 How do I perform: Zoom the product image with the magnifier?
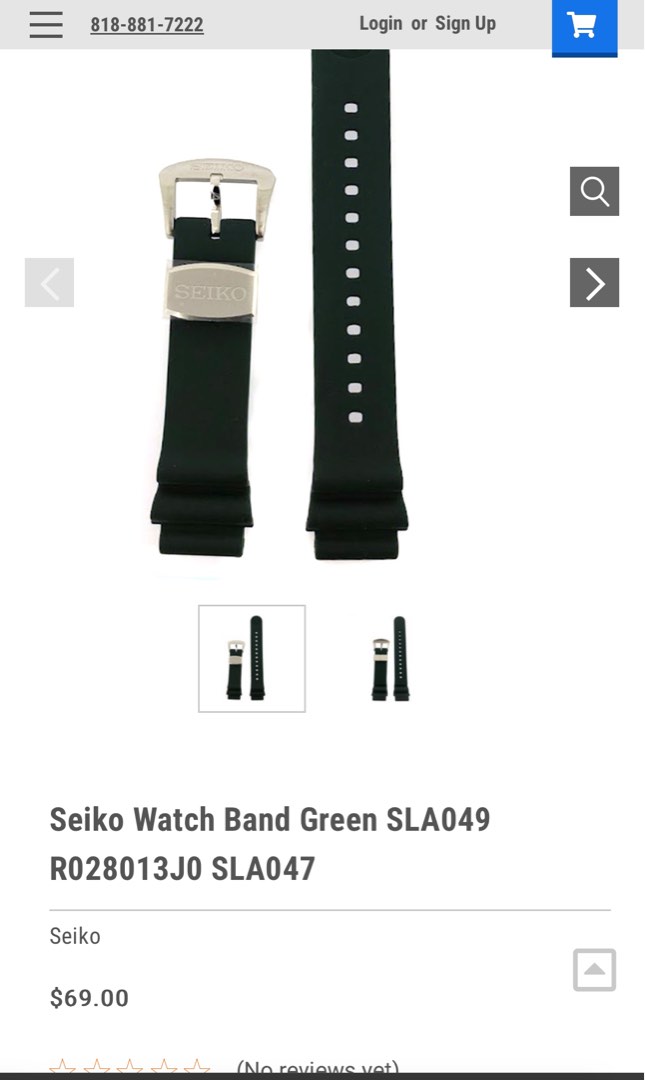pyautogui.click(x=594, y=191)
